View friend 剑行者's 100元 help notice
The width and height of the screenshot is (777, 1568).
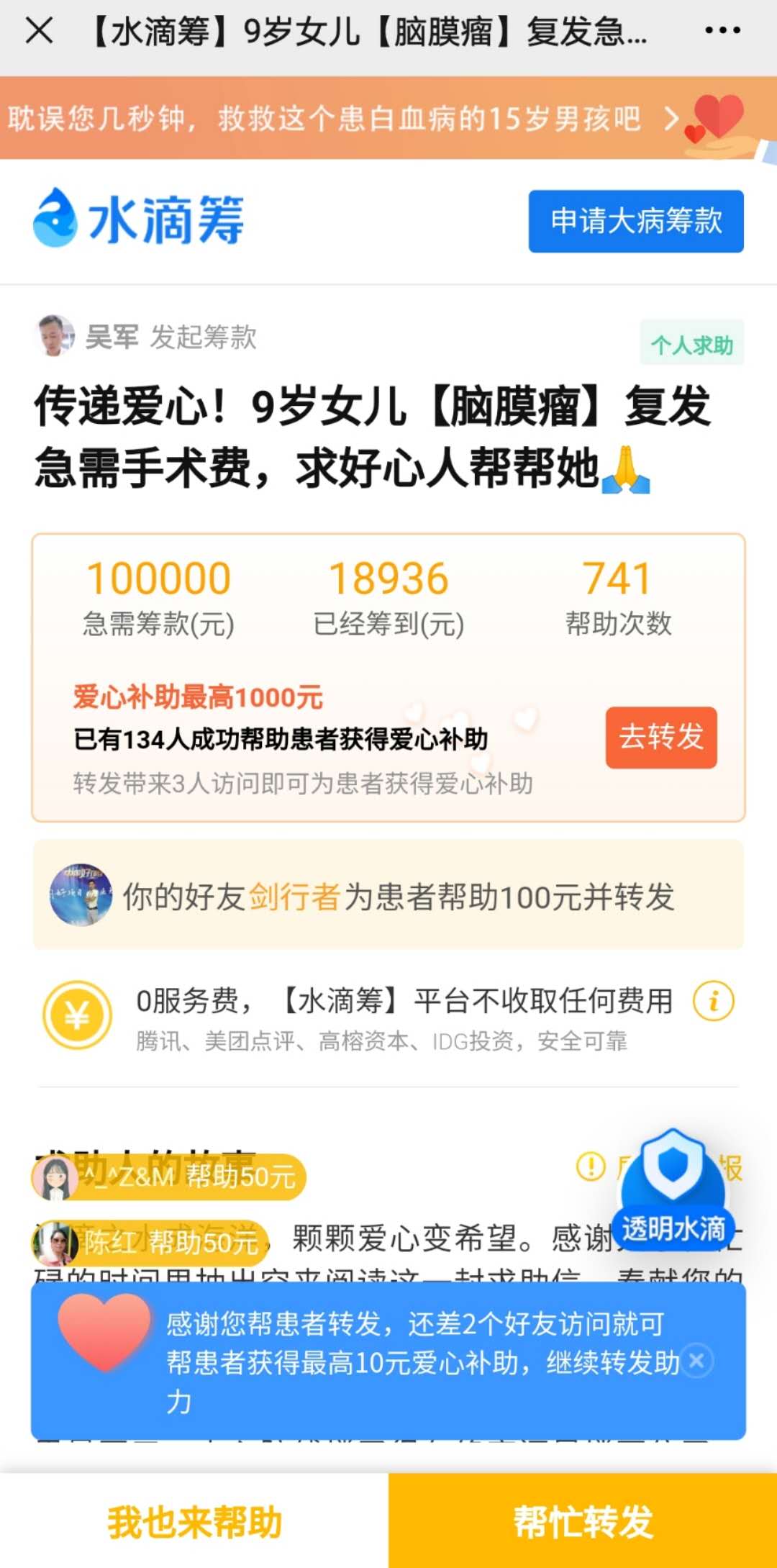pyautogui.click(x=388, y=896)
